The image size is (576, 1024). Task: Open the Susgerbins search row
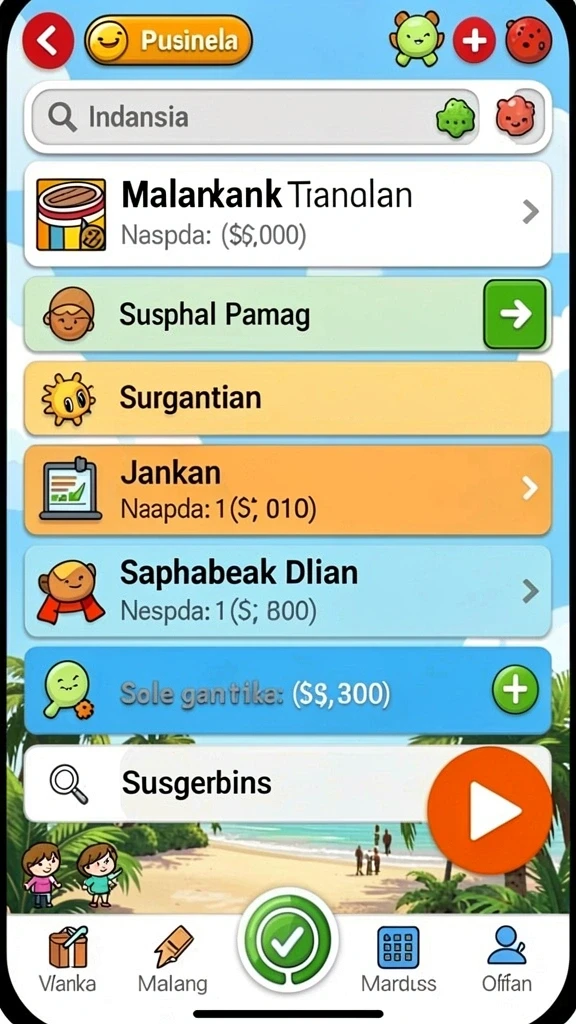click(229, 783)
